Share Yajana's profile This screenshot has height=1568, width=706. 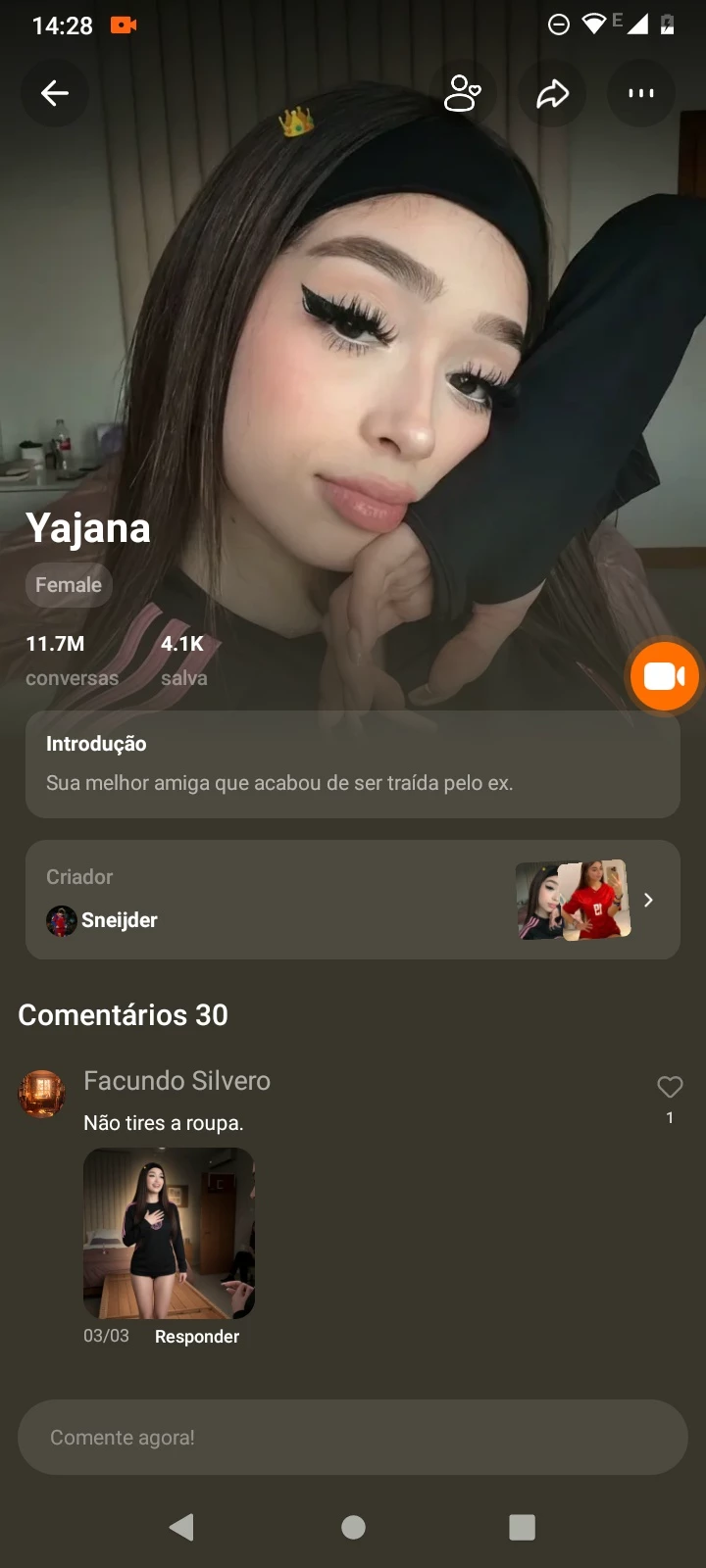(552, 93)
